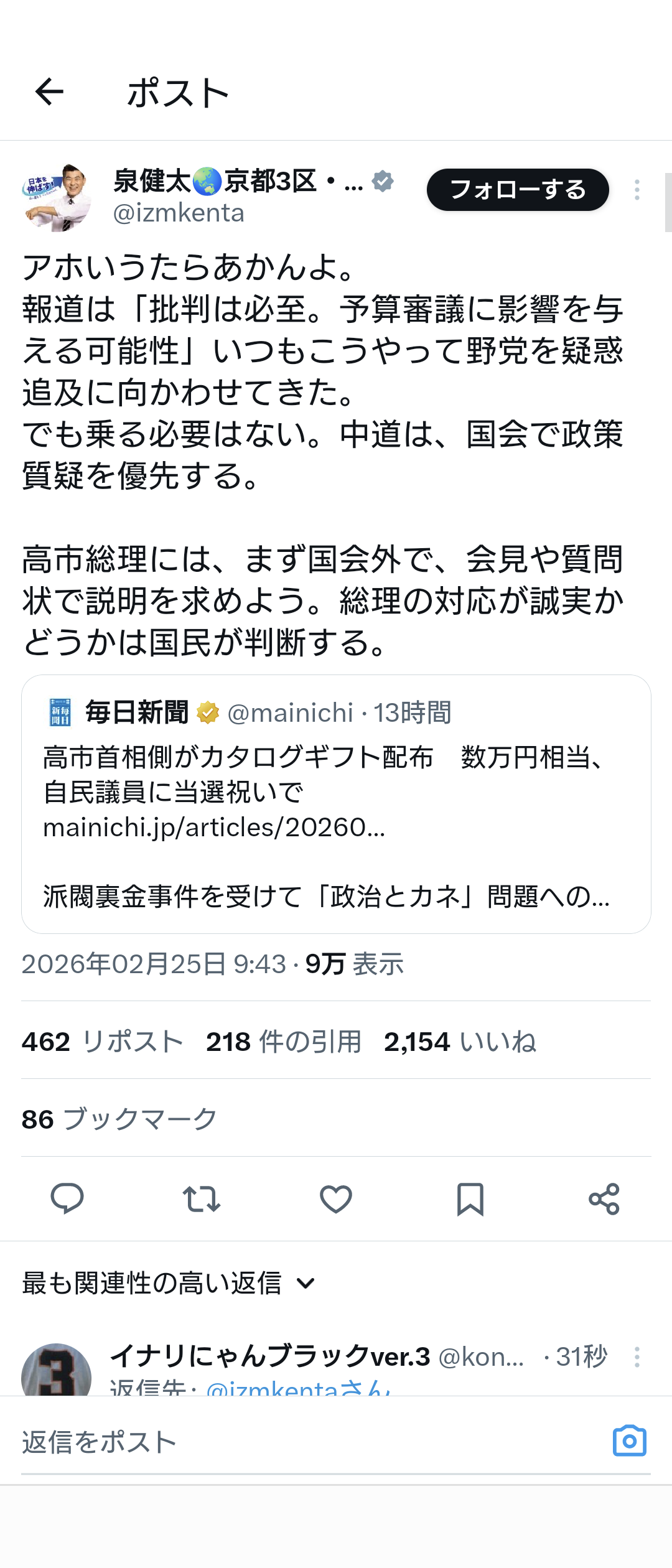Image resolution: width=672 pixels, height=1568 pixels.
Task: Bookmark this post
Action: [470, 1198]
